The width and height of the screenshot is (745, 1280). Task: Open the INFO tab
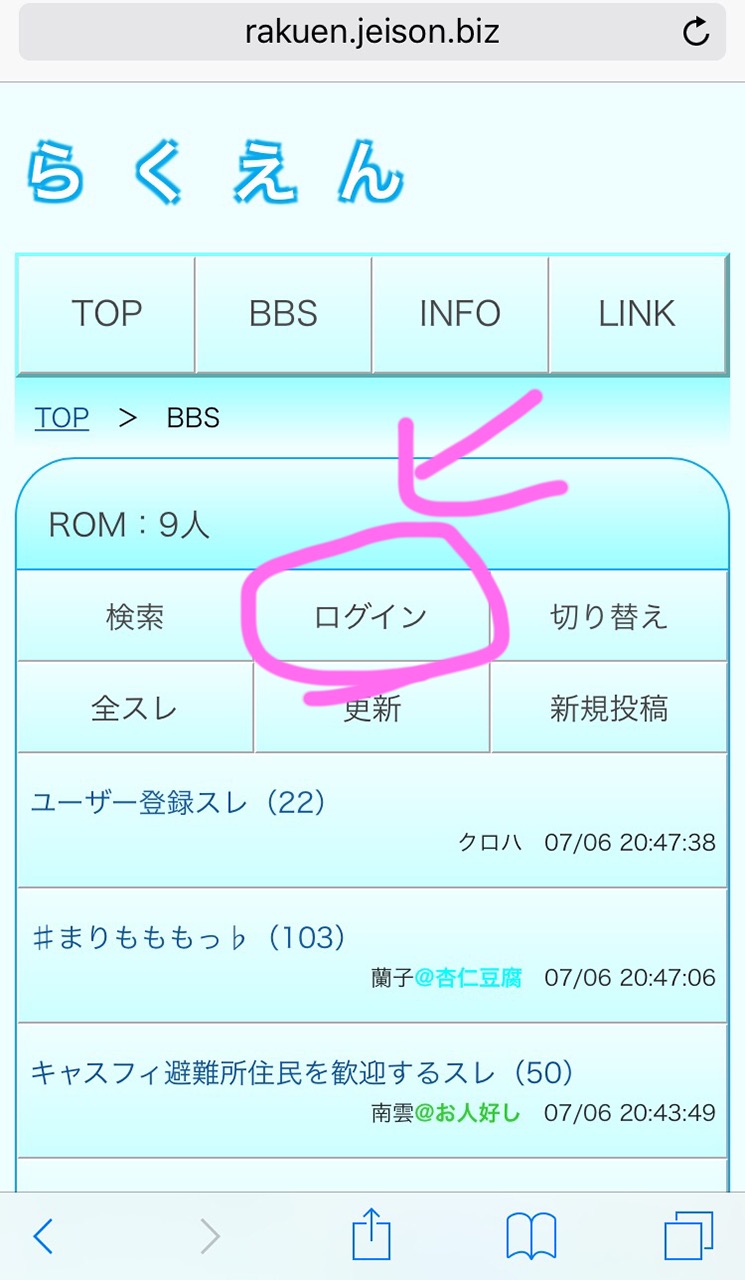[460, 314]
